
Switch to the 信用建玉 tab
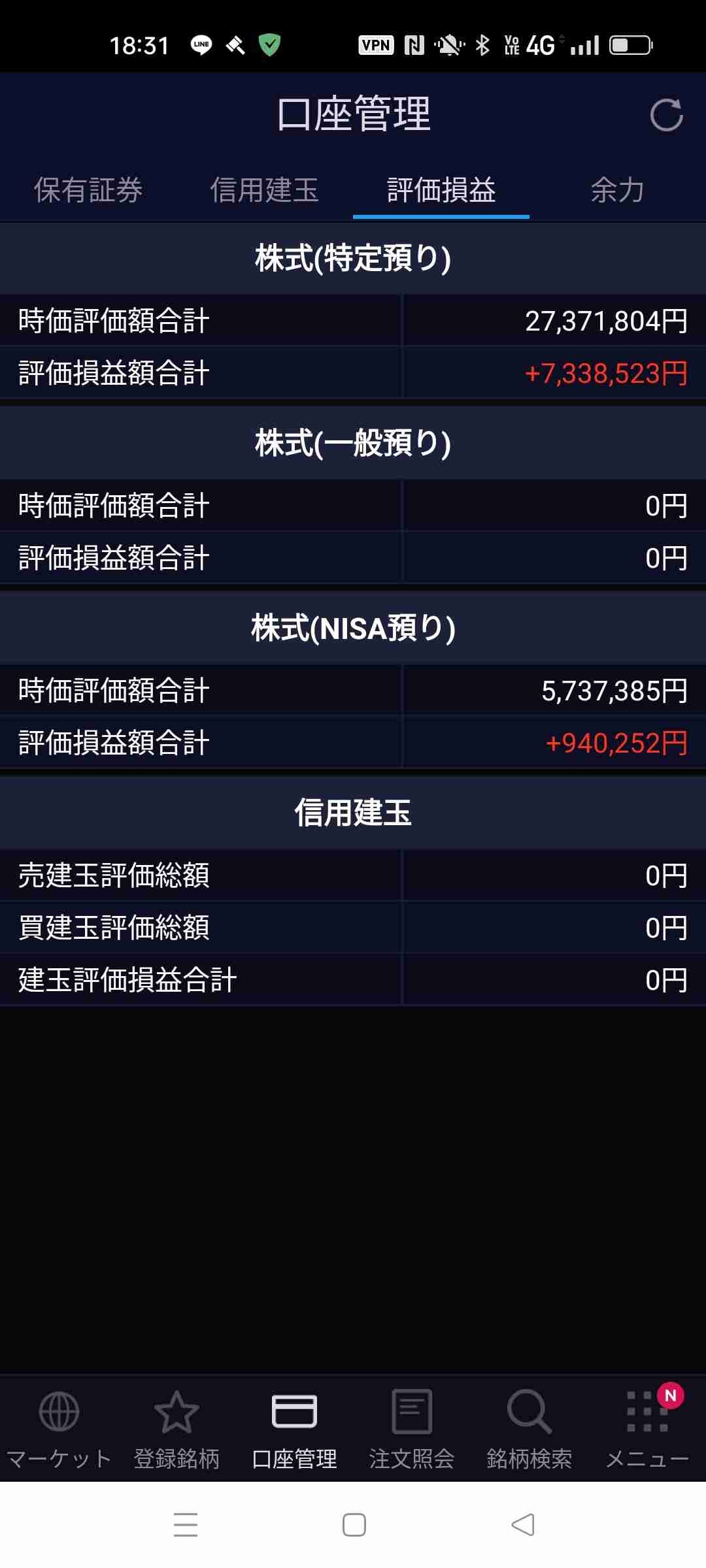(264, 191)
